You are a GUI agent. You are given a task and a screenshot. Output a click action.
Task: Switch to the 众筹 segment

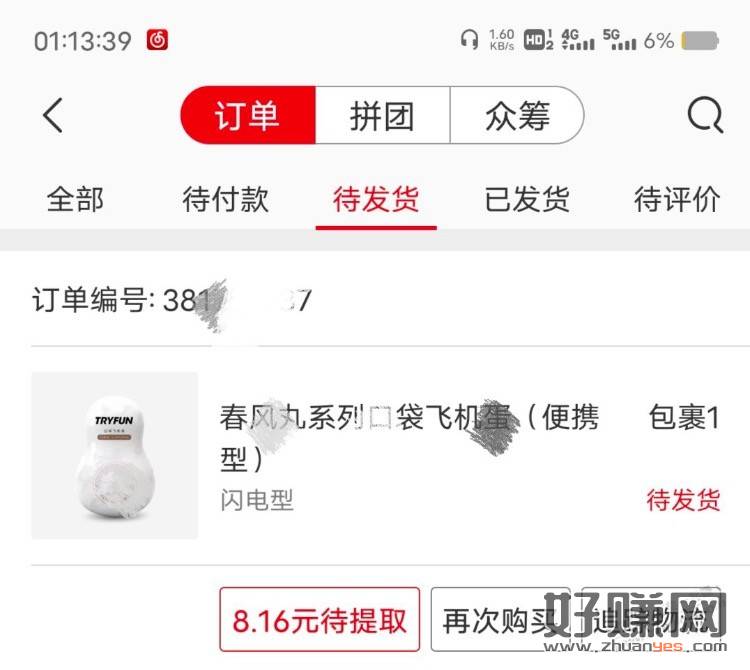pyautogui.click(x=517, y=116)
